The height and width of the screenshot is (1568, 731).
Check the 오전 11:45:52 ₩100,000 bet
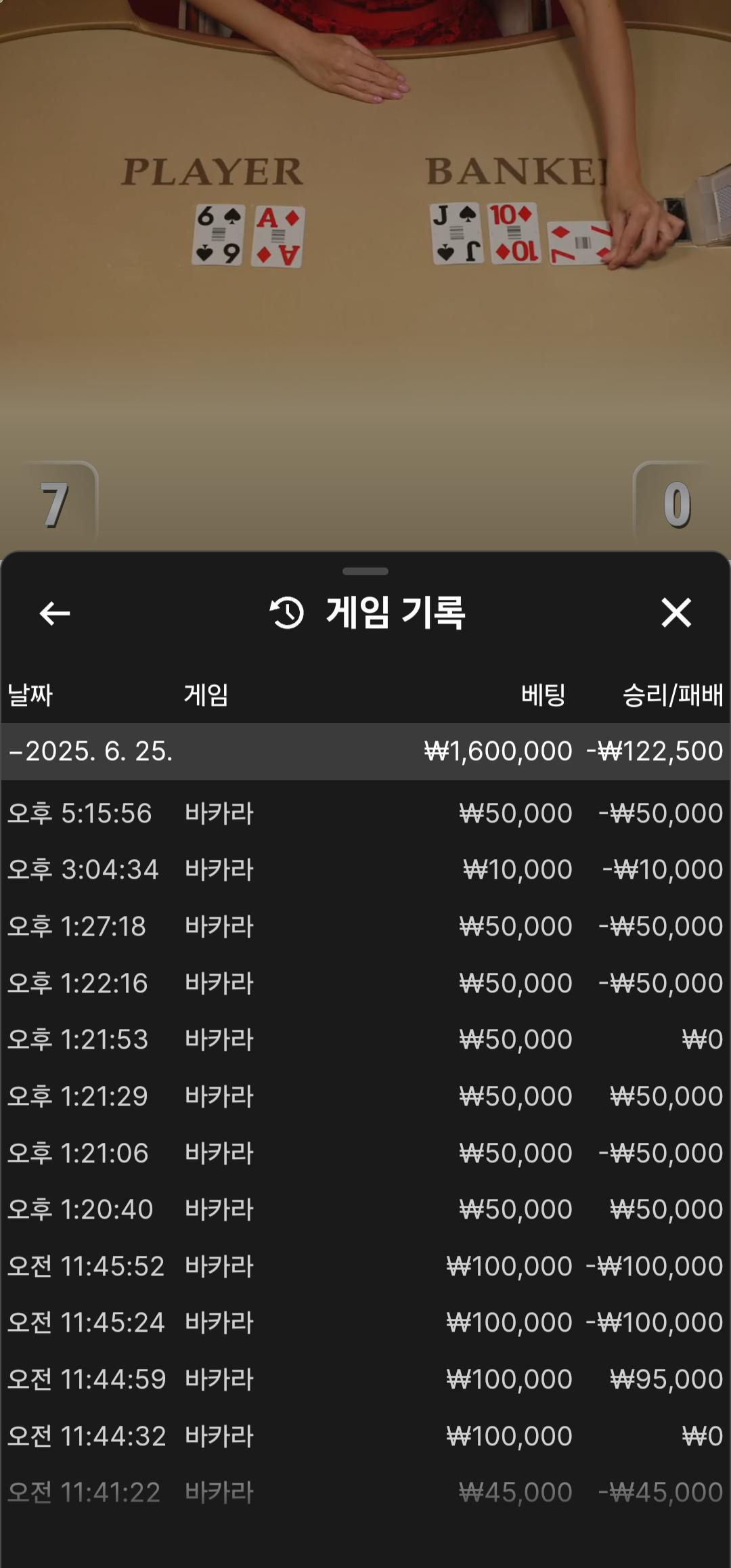tap(365, 1266)
